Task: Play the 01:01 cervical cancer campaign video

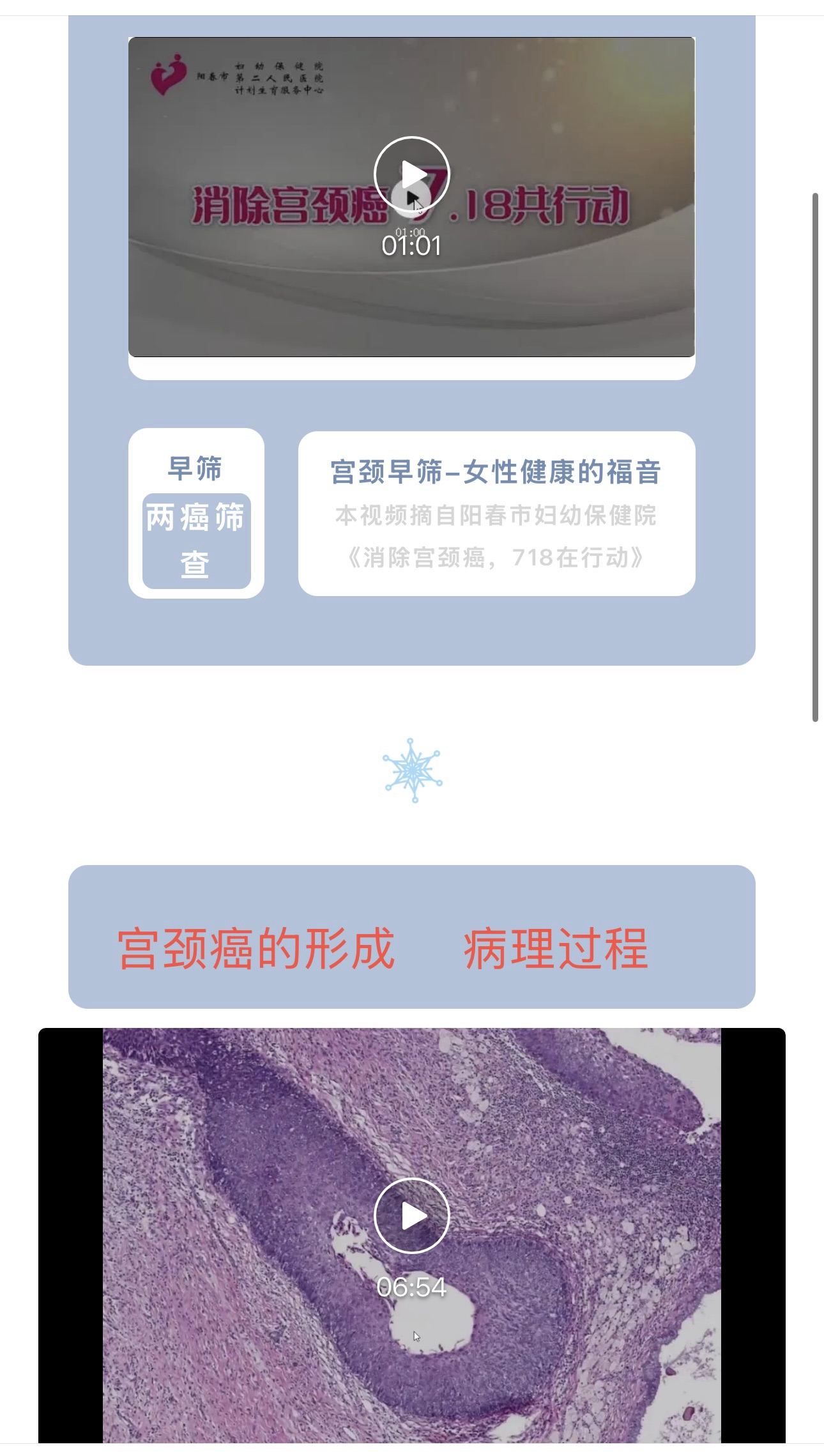Action: 412,174
